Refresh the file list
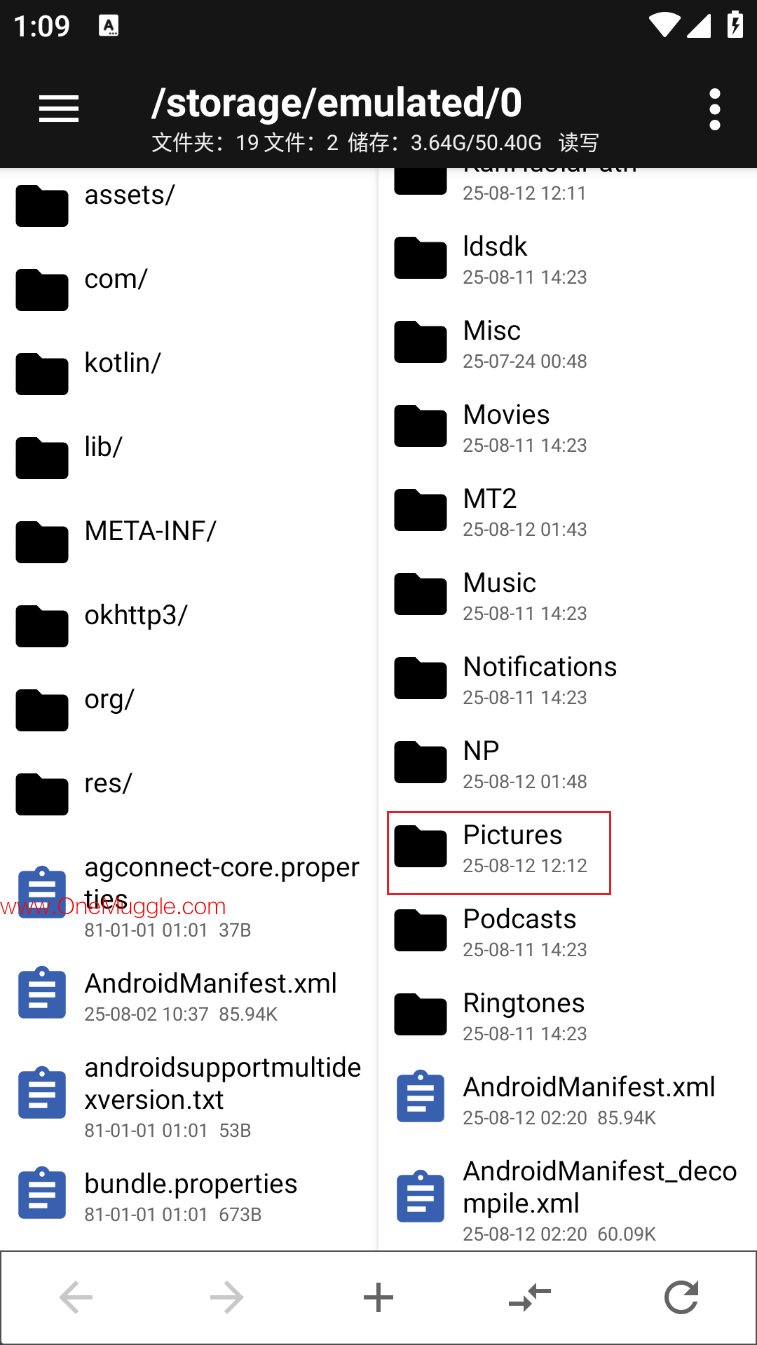The image size is (757, 1345). coord(681,1298)
